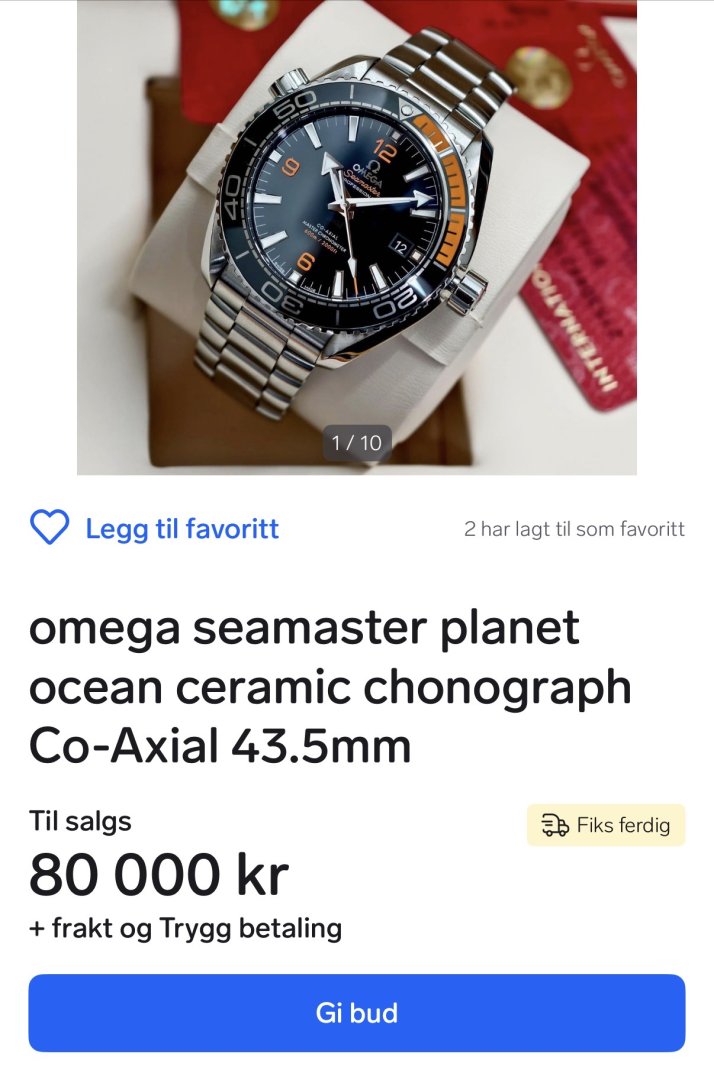Add the listing to favorites via Legg til favoritt
This screenshot has width=714, height=1080.
click(x=155, y=528)
